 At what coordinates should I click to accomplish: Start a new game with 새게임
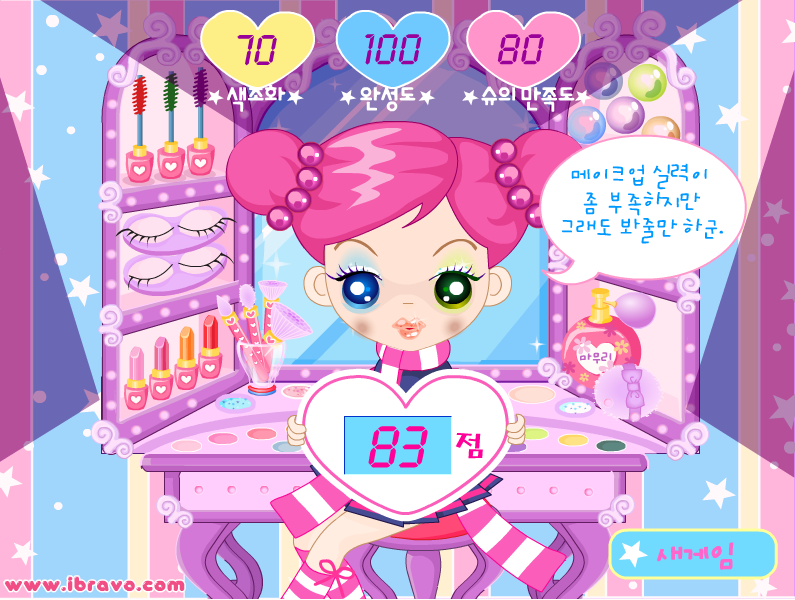coord(693,555)
